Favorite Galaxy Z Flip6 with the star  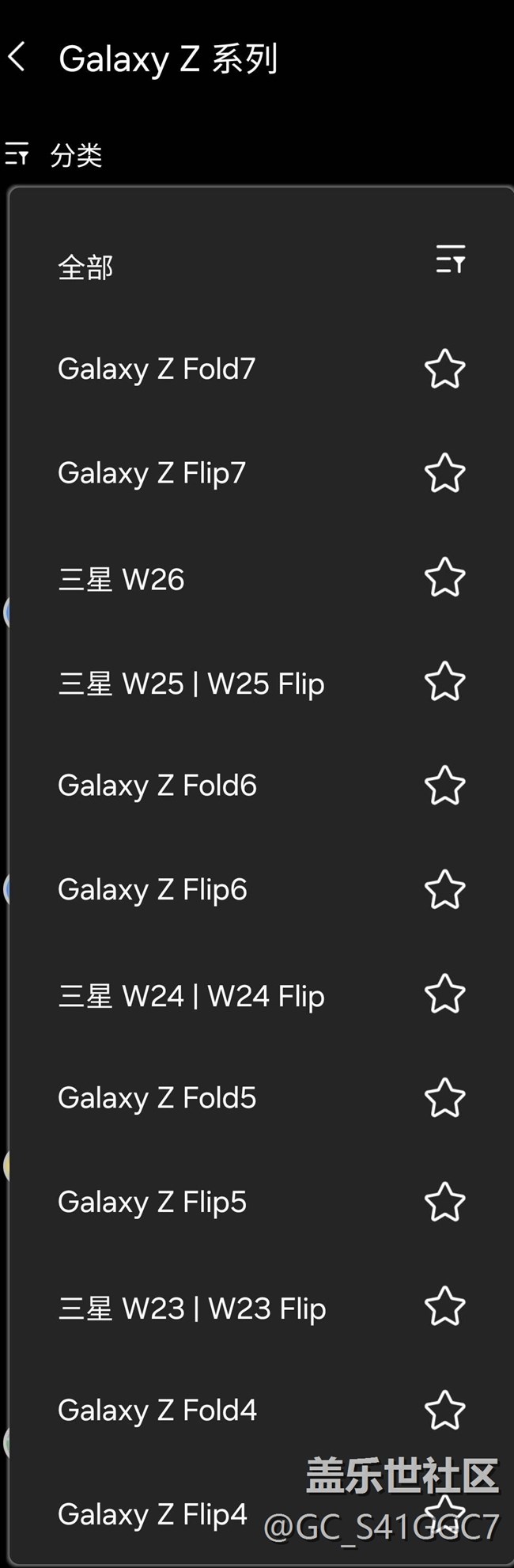(x=444, y=890)
